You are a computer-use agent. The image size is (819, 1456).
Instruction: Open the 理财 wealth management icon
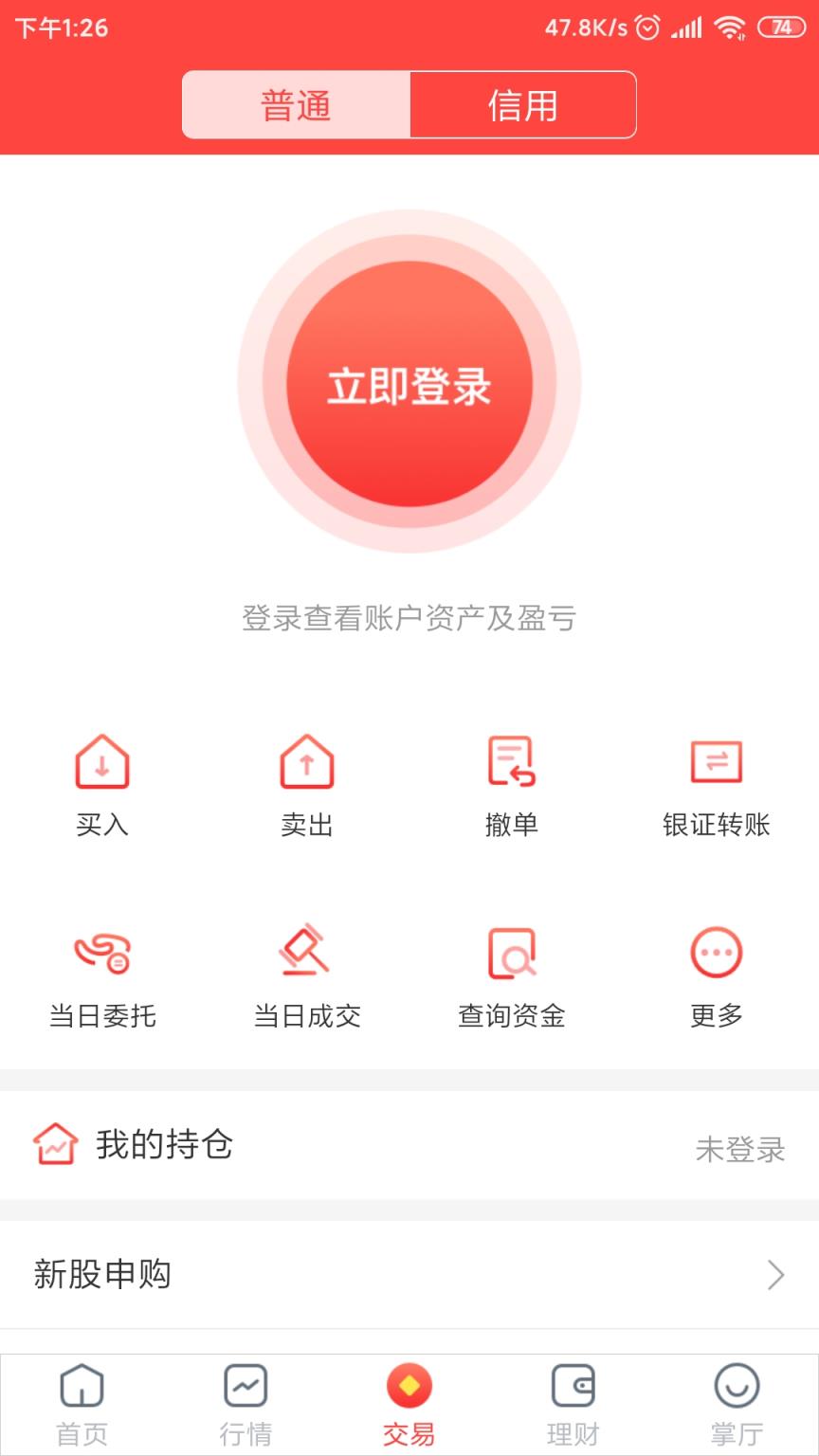pos(573,1387)
